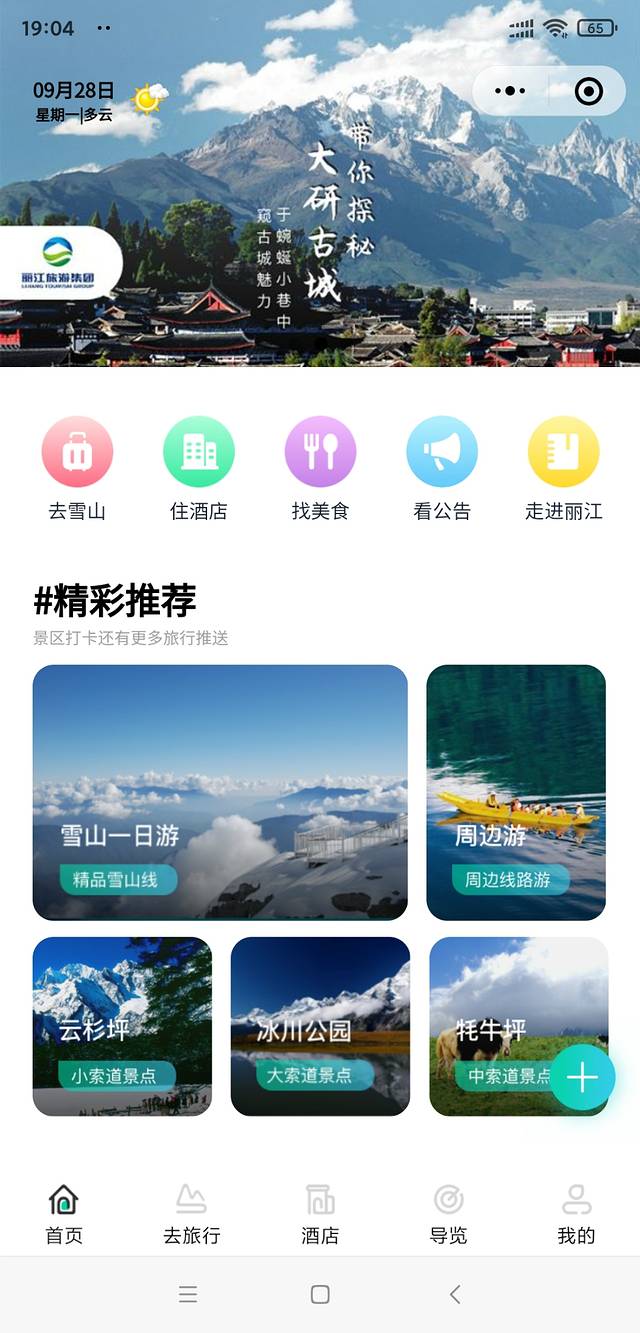Open the 云杉坪 card
640x1333 pixels.
click(x=122, y=1026)
